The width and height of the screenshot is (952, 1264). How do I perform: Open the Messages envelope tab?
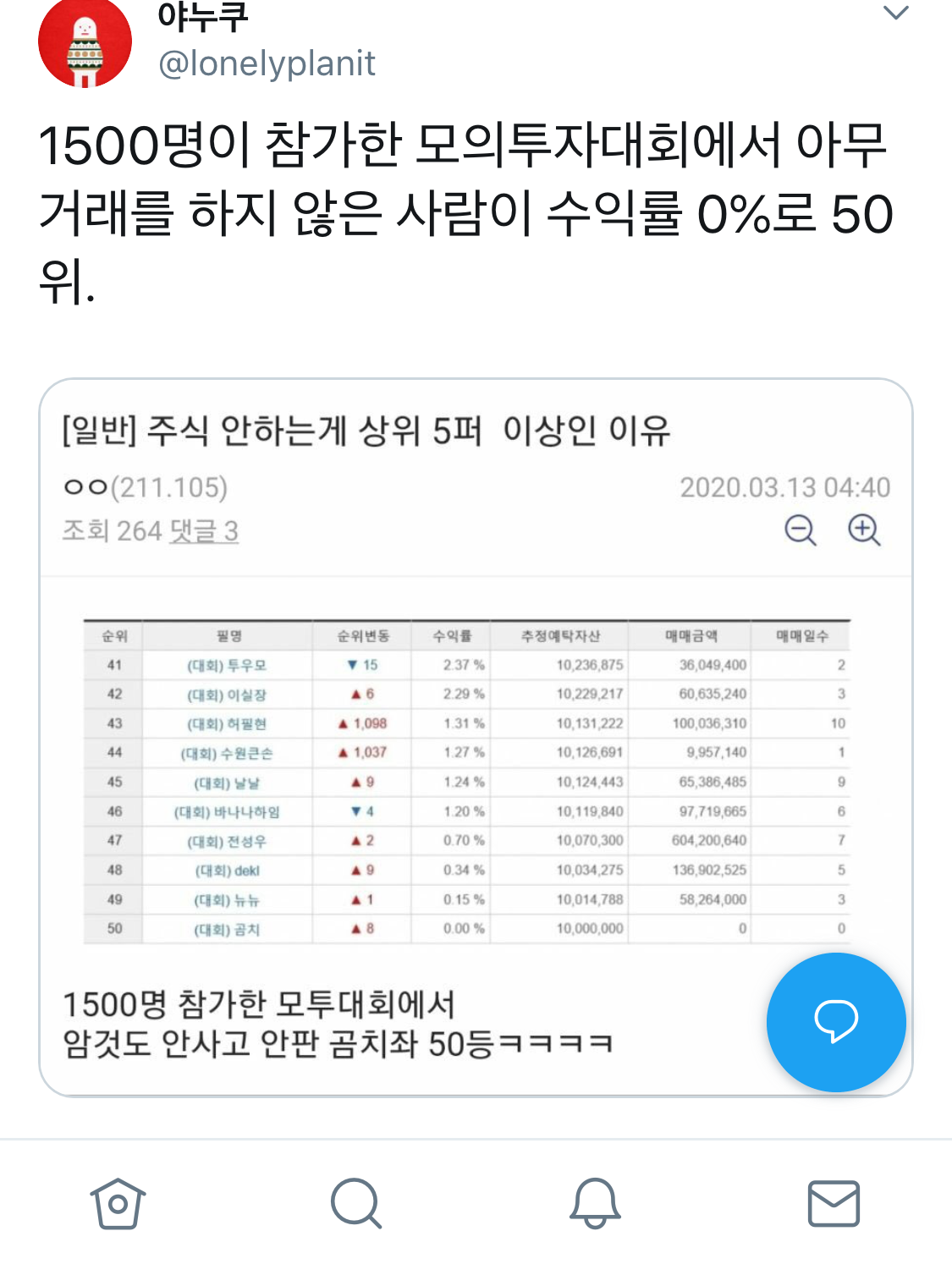(834, 1202)
